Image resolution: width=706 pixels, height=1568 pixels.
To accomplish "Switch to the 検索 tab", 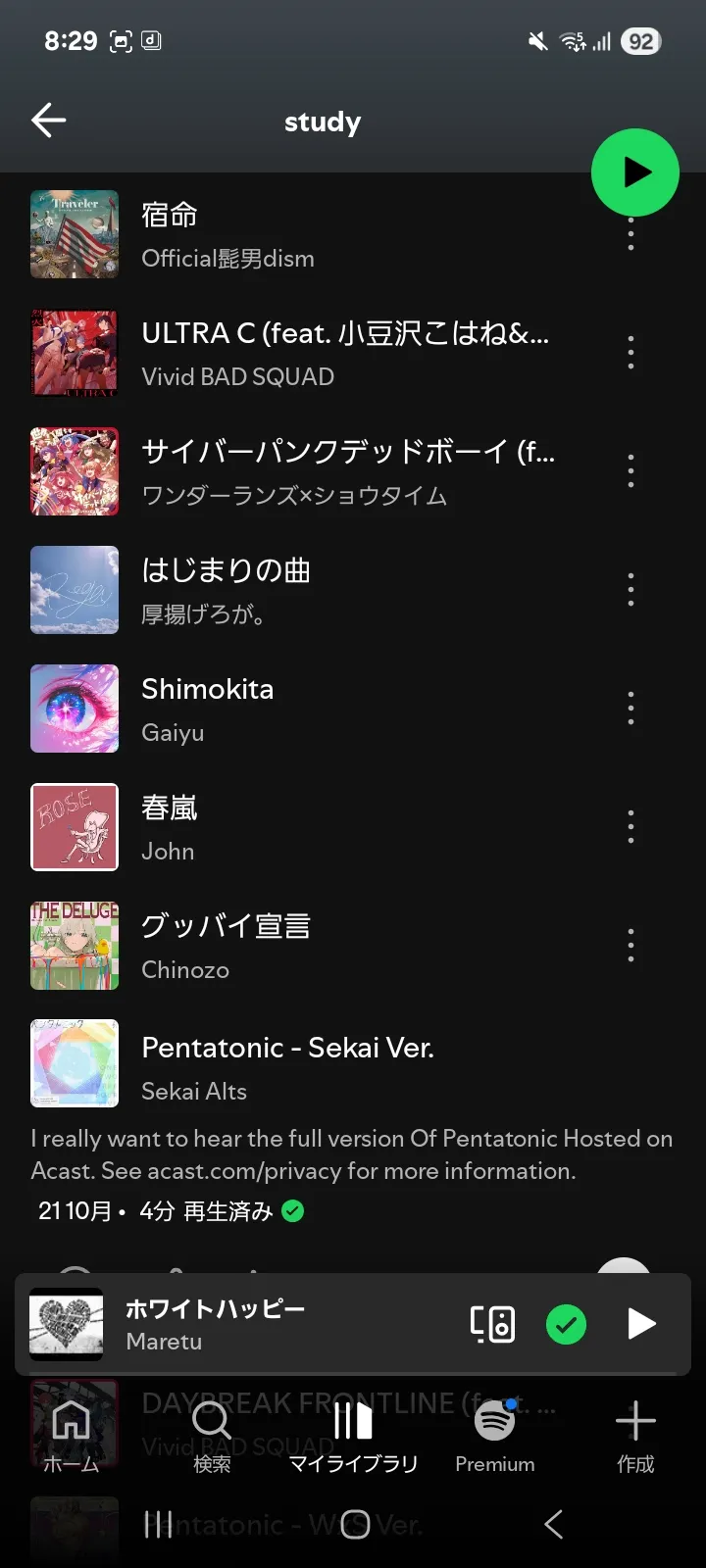I will pyautogui.click(x=212, y=1436).
